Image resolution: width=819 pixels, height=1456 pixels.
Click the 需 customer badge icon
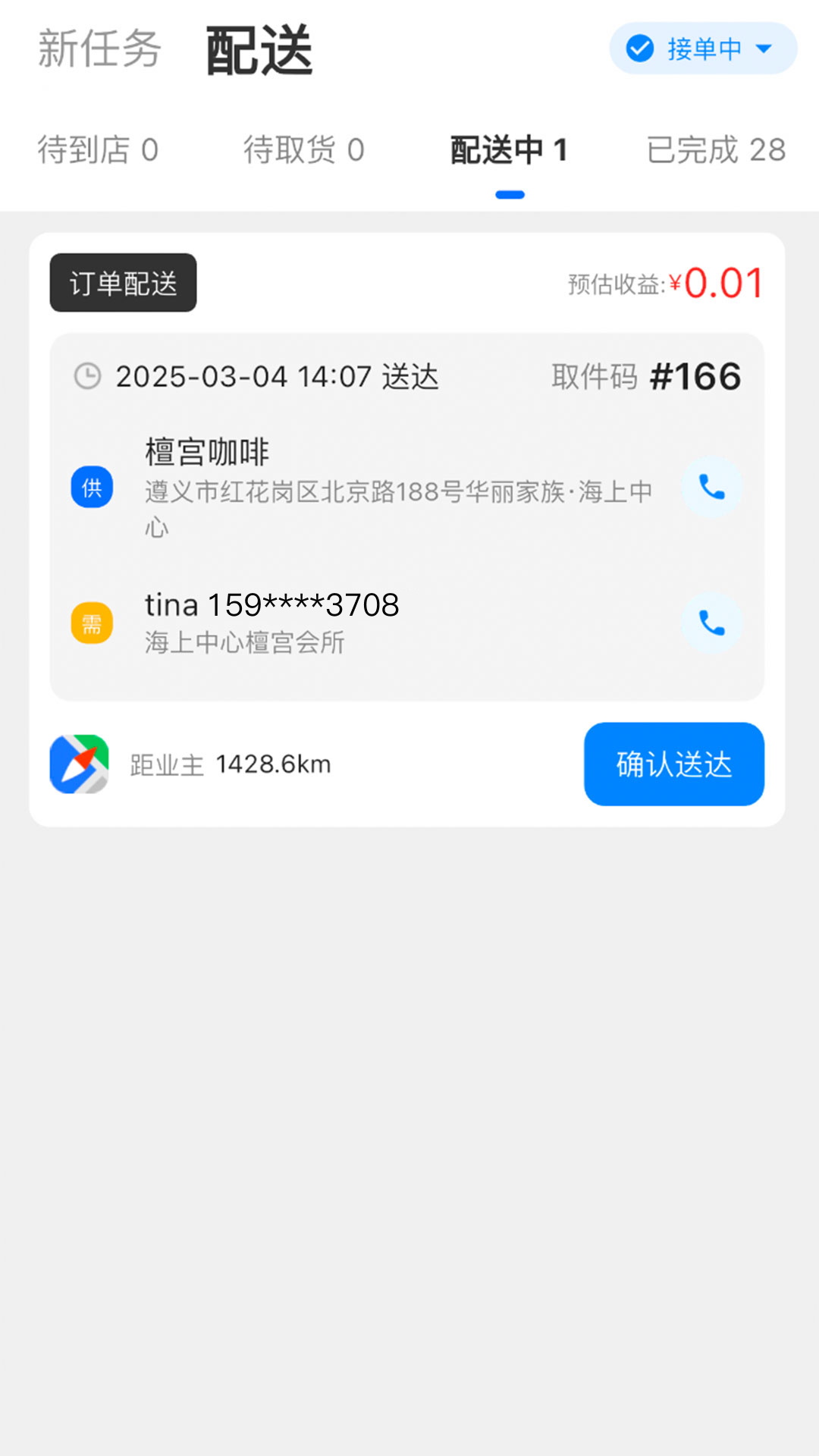coord(91,623)
